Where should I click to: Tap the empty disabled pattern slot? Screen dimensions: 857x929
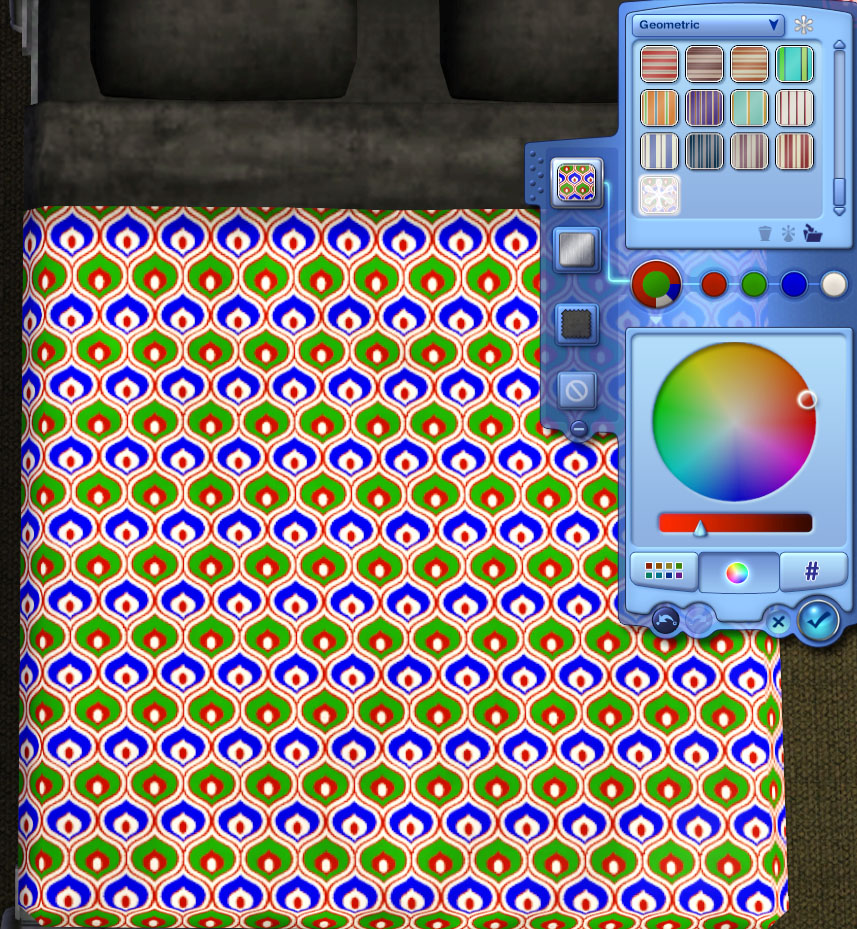576,390
